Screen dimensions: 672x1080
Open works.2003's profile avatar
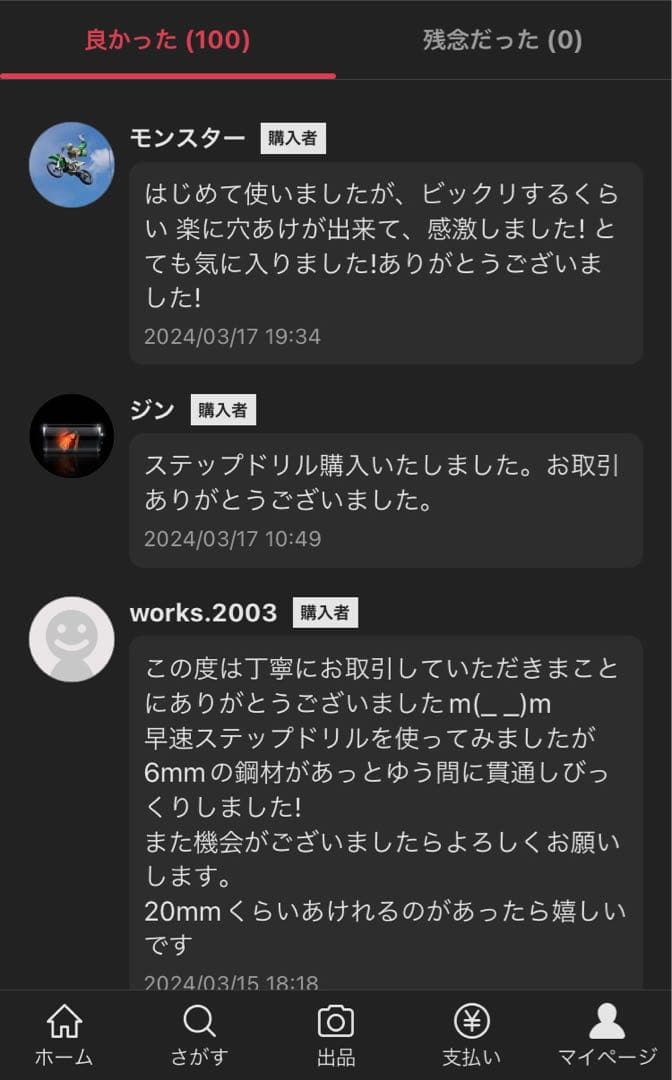(71, 639)
